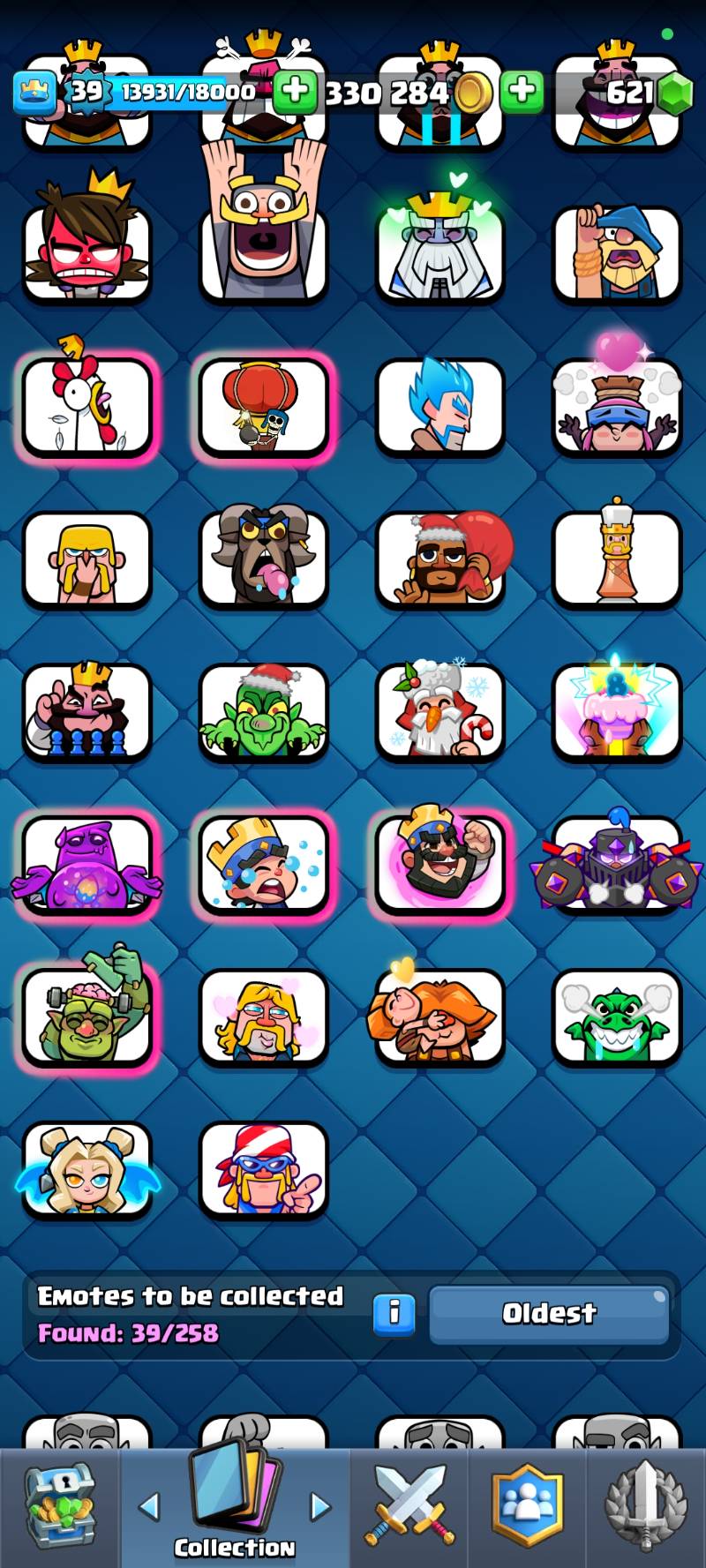
Task: Select the crying green dragon emote
Action: point(616,1017)
